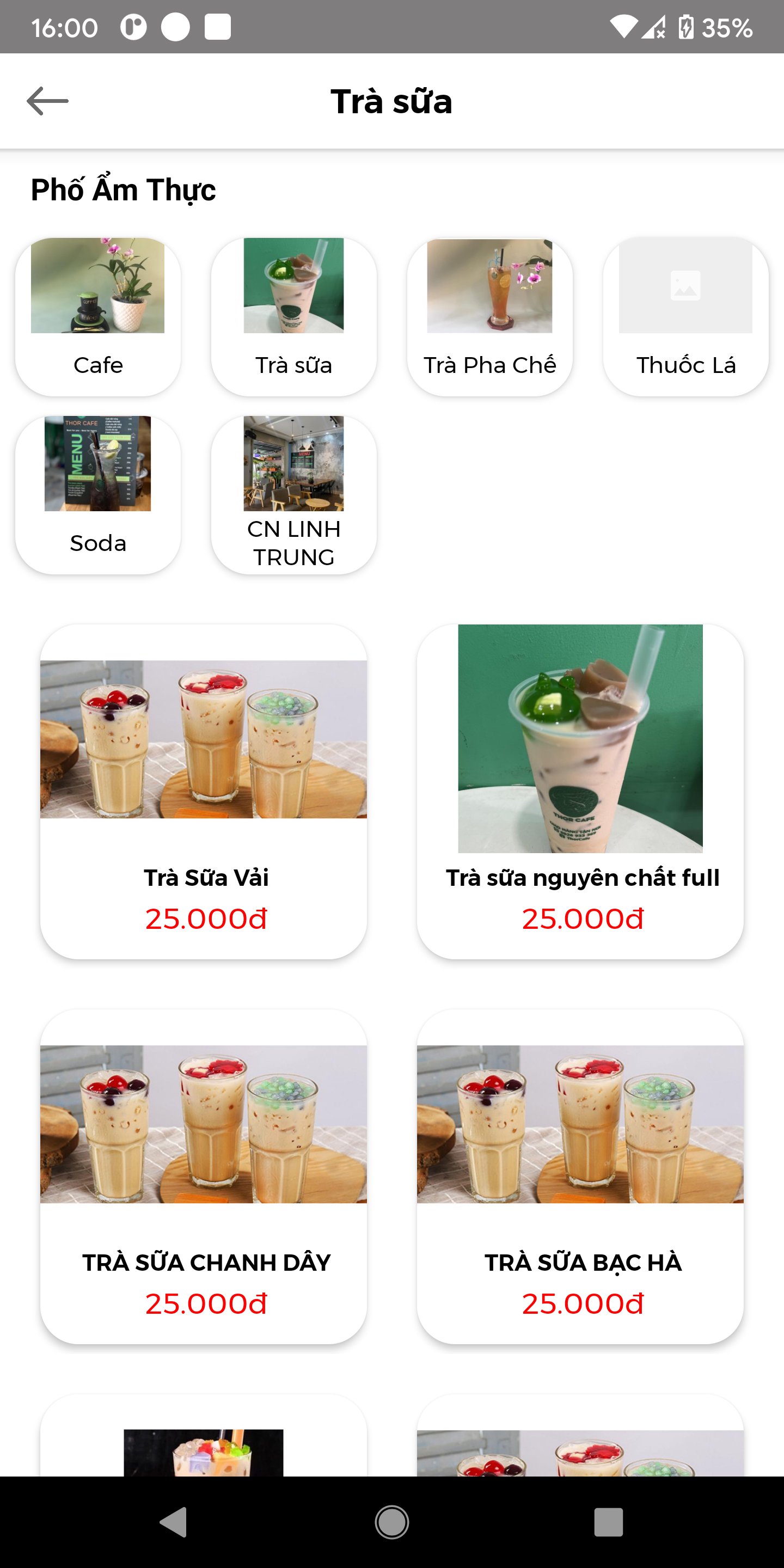Open the CN LINH TRUNG tile

(294, 494)
